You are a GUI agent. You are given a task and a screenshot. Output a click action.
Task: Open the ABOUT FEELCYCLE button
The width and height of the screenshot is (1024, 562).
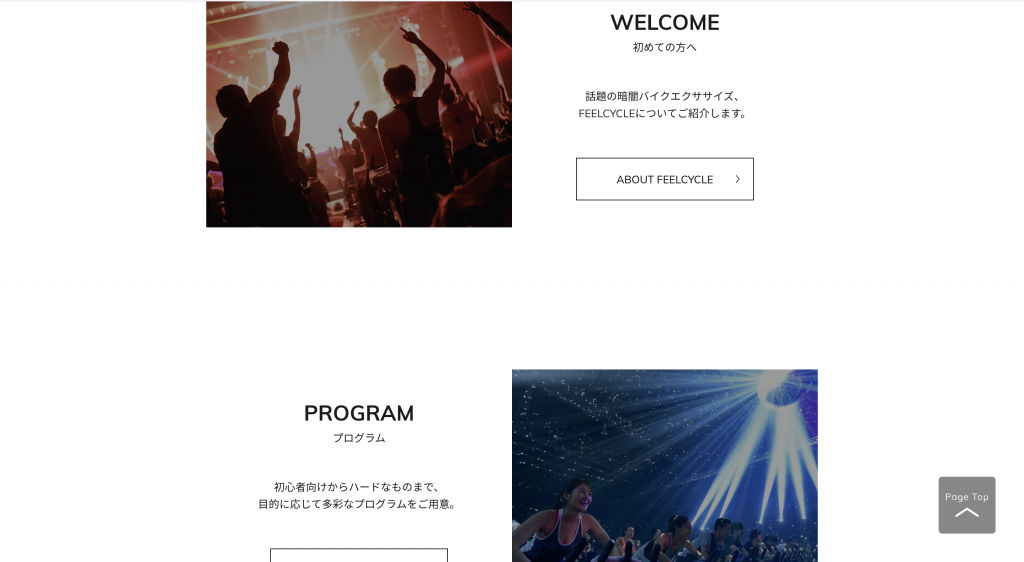tap(664, 179)
